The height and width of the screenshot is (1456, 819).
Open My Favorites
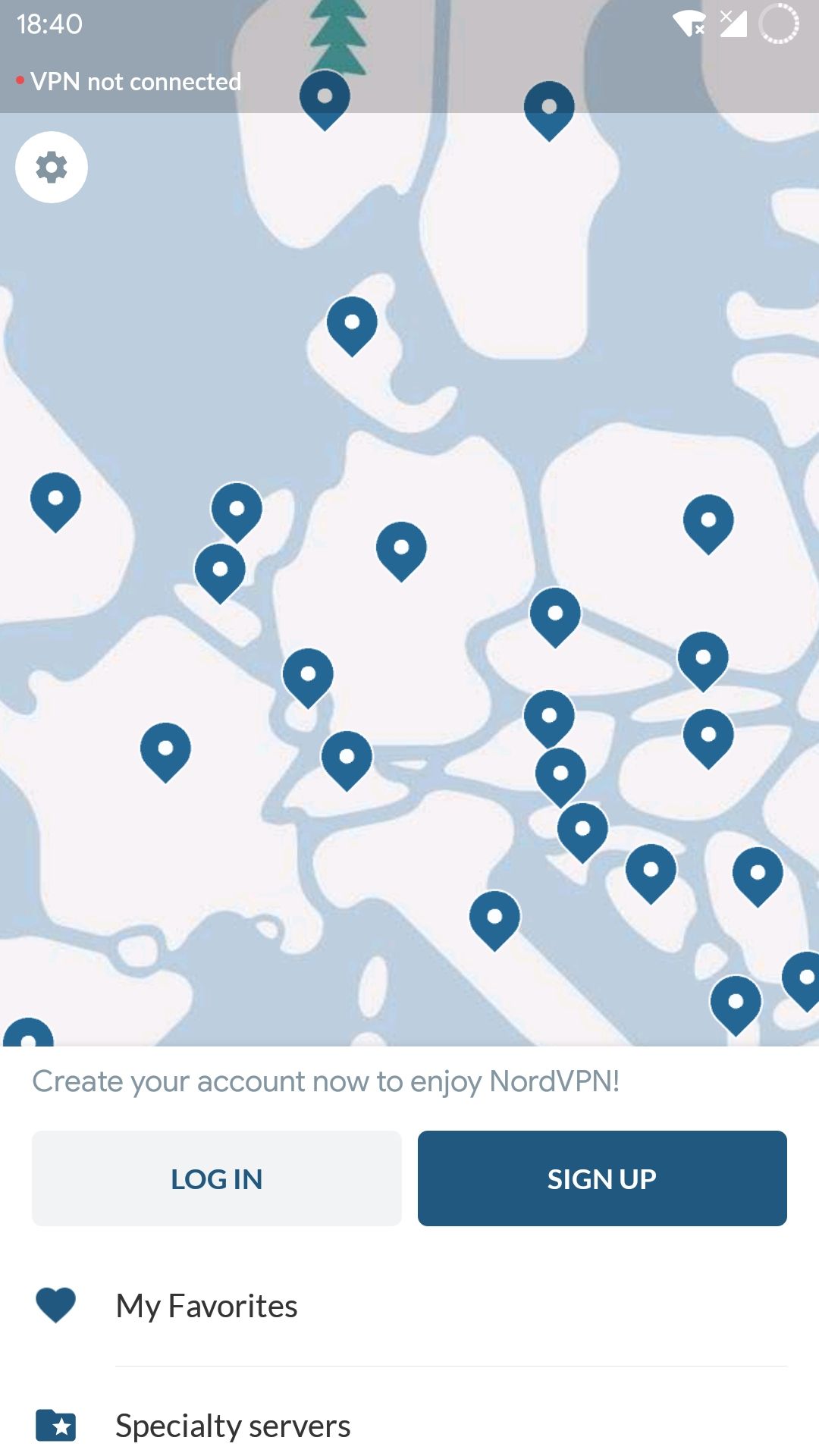[x=206, y=1306]
